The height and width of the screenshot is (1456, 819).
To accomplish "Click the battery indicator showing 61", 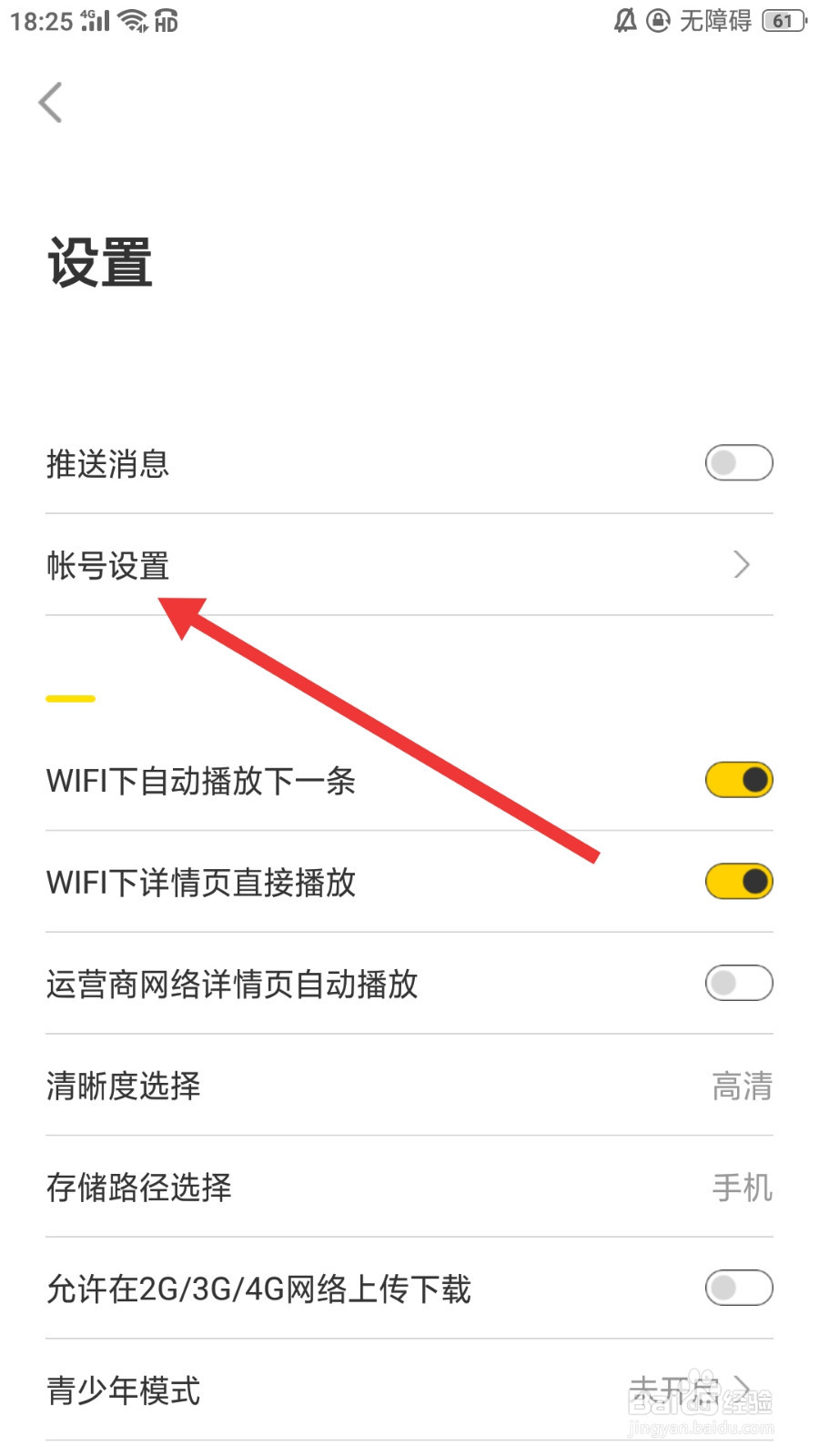I will (x=781, y=22).
